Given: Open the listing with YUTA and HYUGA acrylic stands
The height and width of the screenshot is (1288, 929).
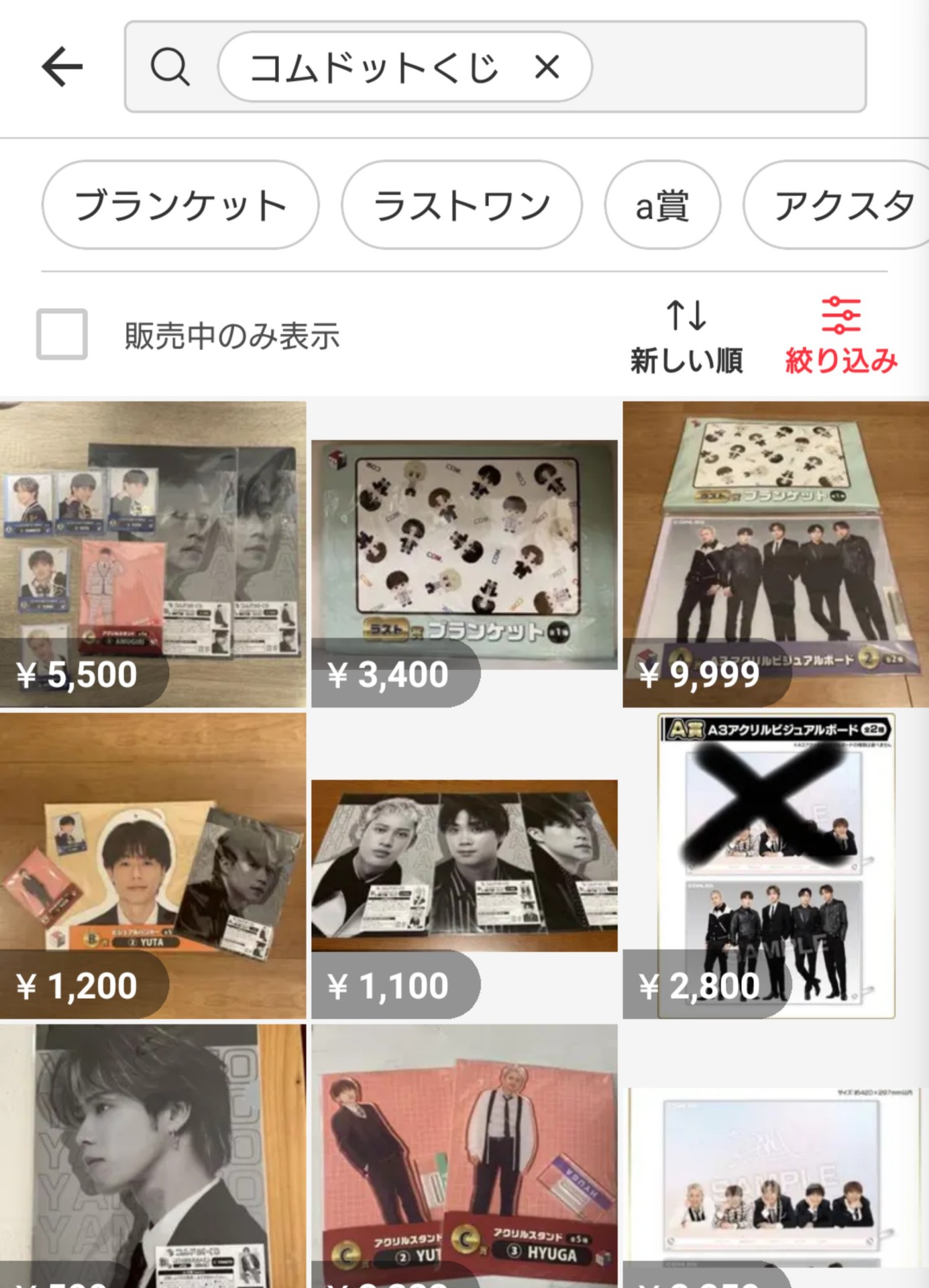Looking at the screenshot, I should [464, 1155].
